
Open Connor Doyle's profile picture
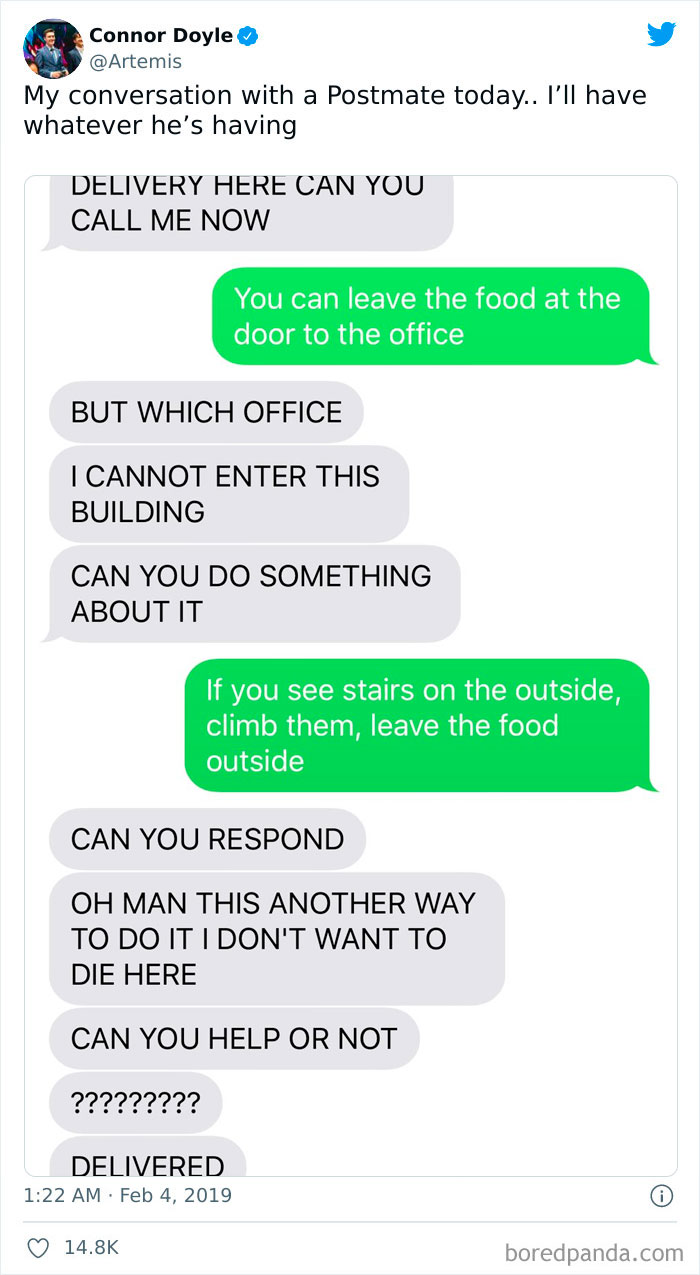tap(52, 48)
